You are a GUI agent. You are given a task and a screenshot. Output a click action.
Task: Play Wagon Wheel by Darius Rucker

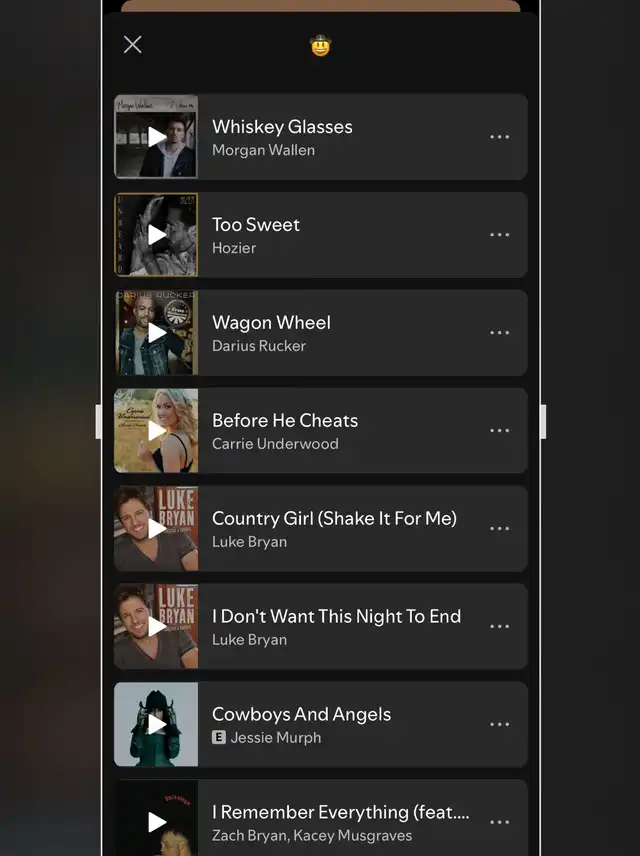[157, 333]
